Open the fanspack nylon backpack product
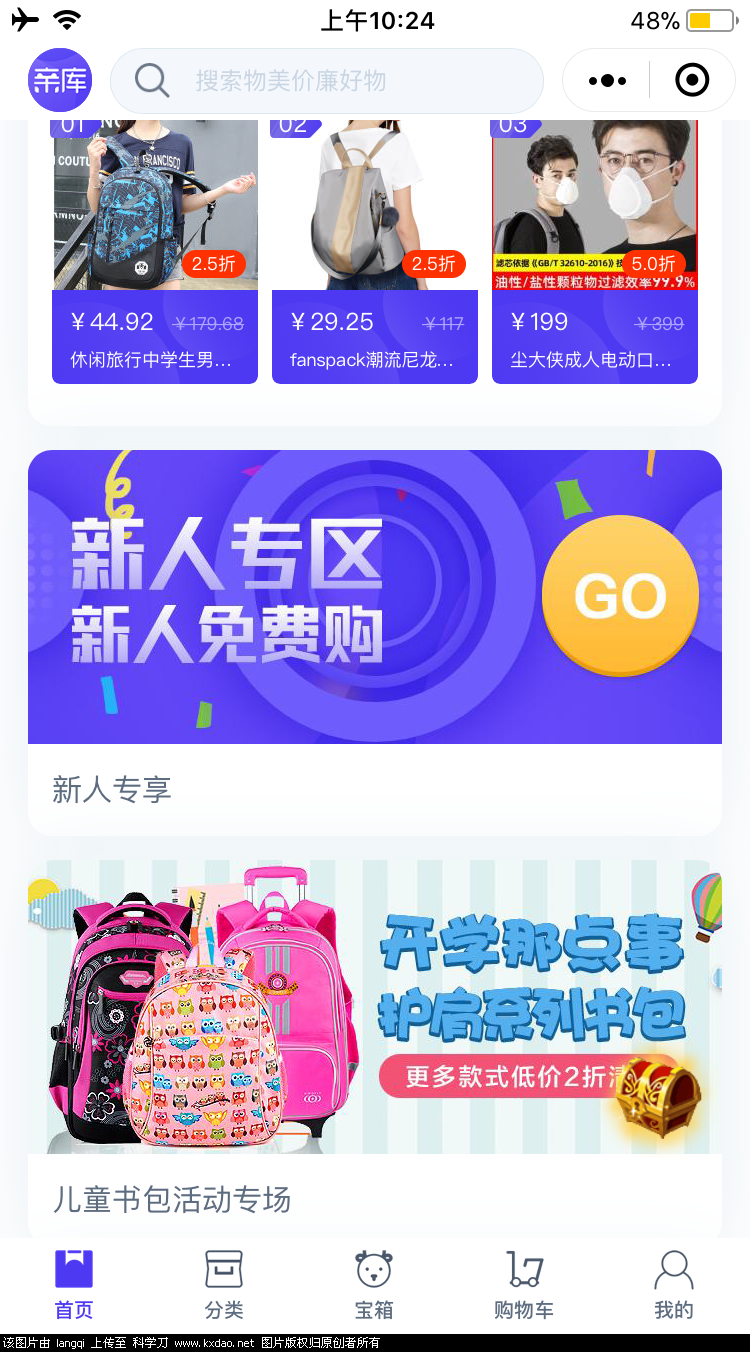 pos(375,250)
